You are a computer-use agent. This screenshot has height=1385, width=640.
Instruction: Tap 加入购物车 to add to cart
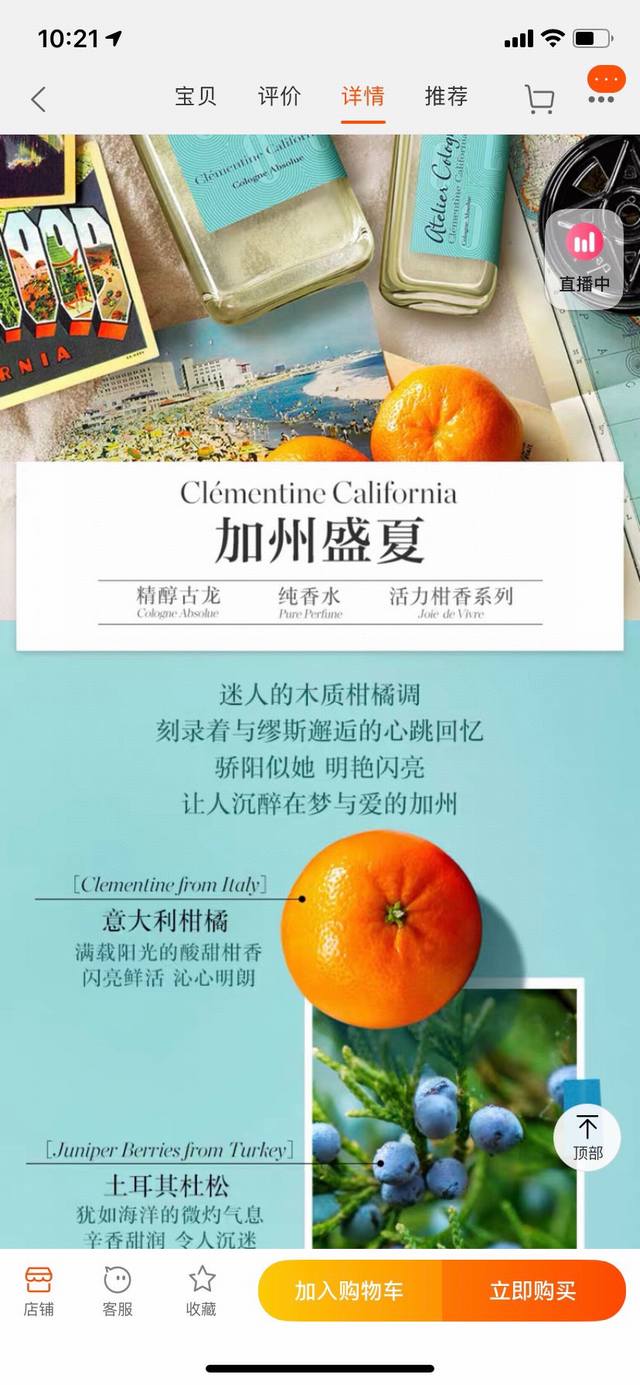pos(349,1291)
